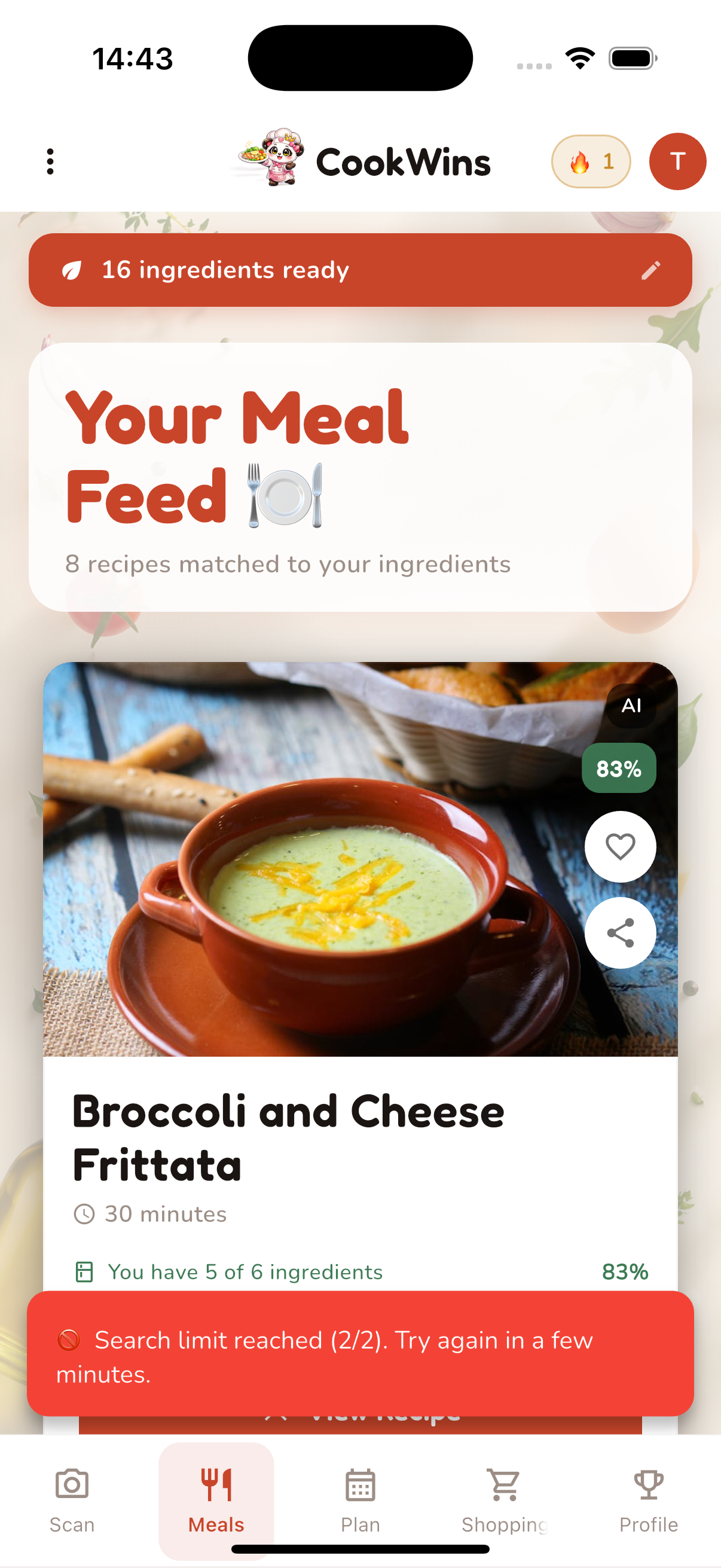
Task: Tap the AI badge on the recipe image
Action: pyautogui.click(x=631, y=706)
